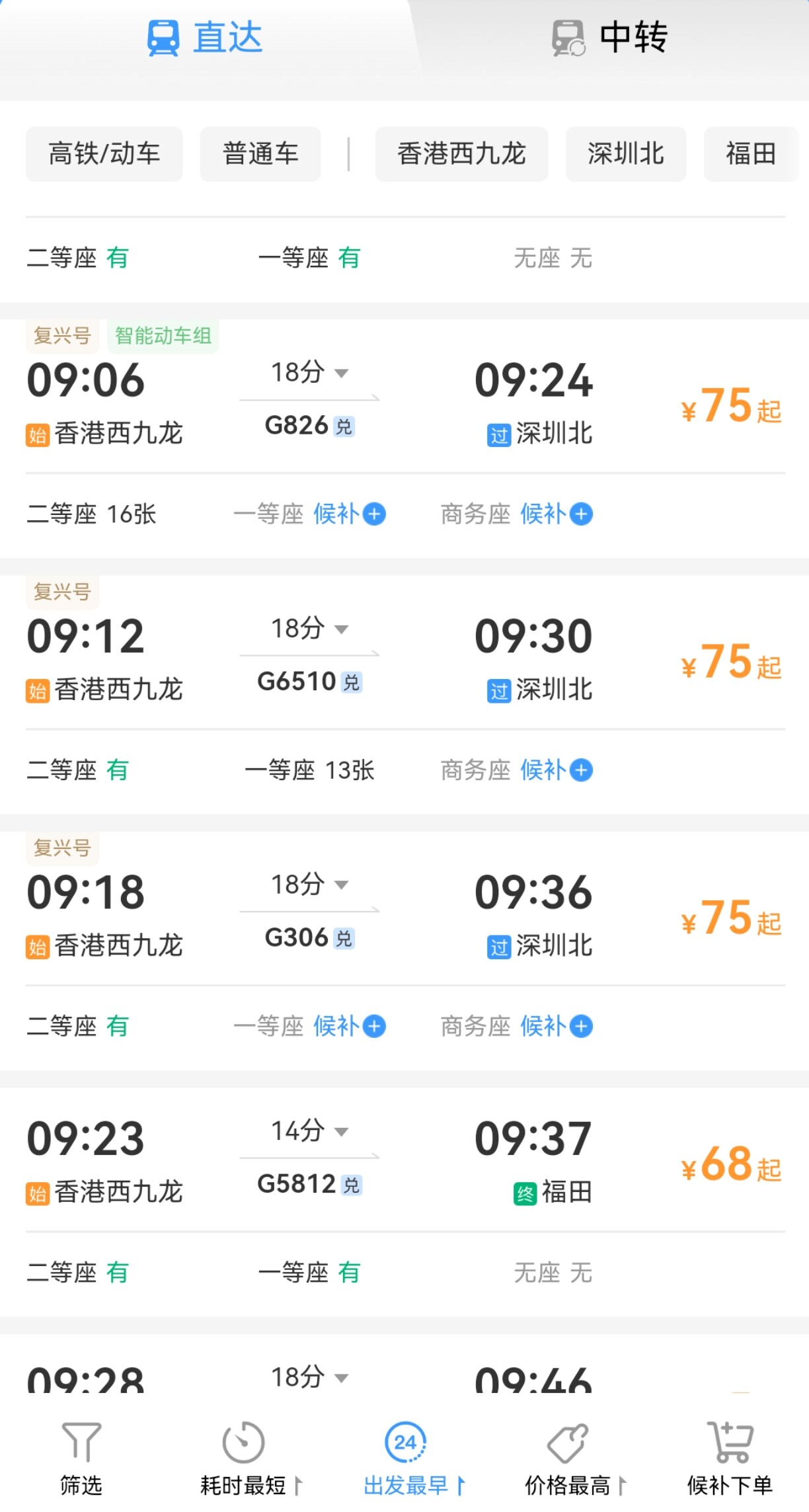Screen dimensions: 809x1512
Task: Filter by 高铁/动车 chip
Action: [104, 154]
